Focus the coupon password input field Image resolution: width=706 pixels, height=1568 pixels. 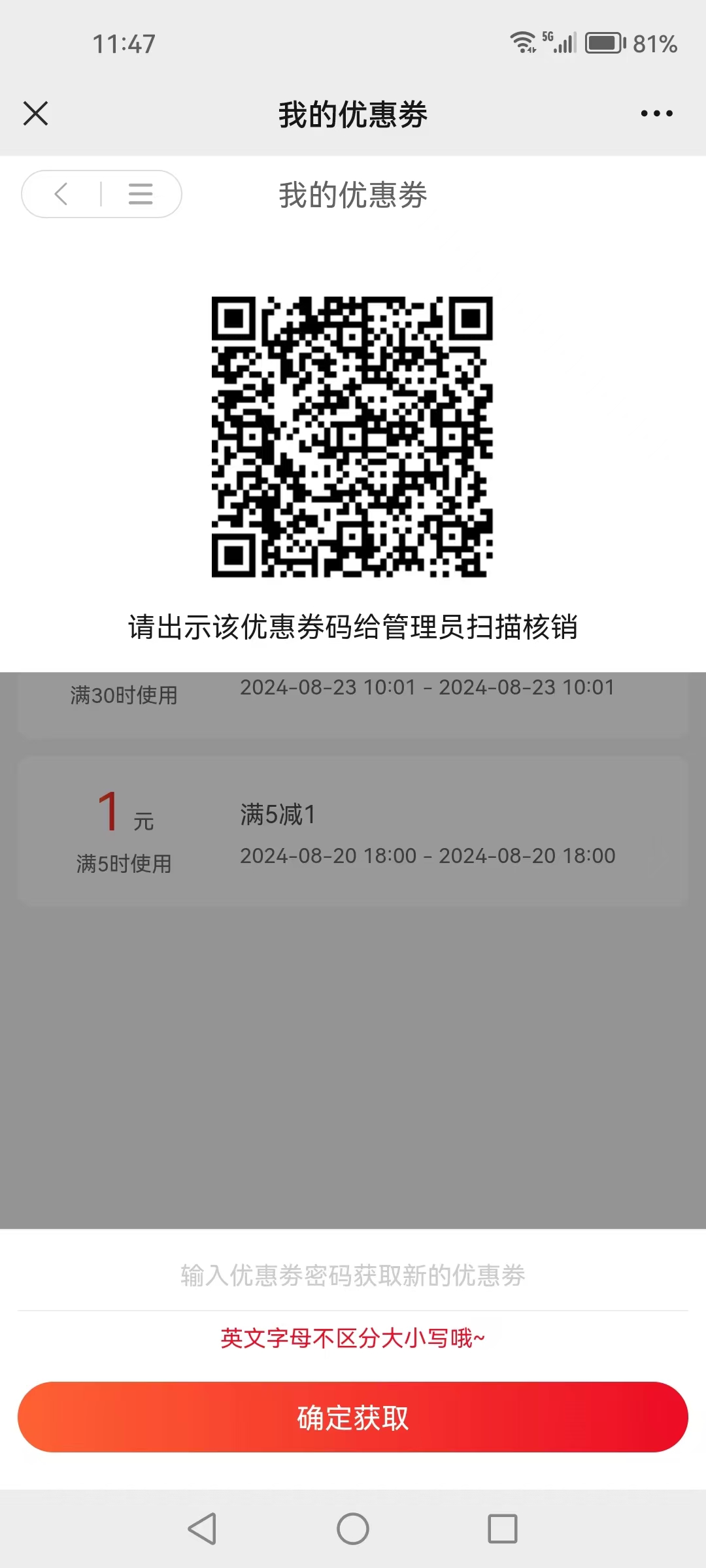tap(353, 1275)
